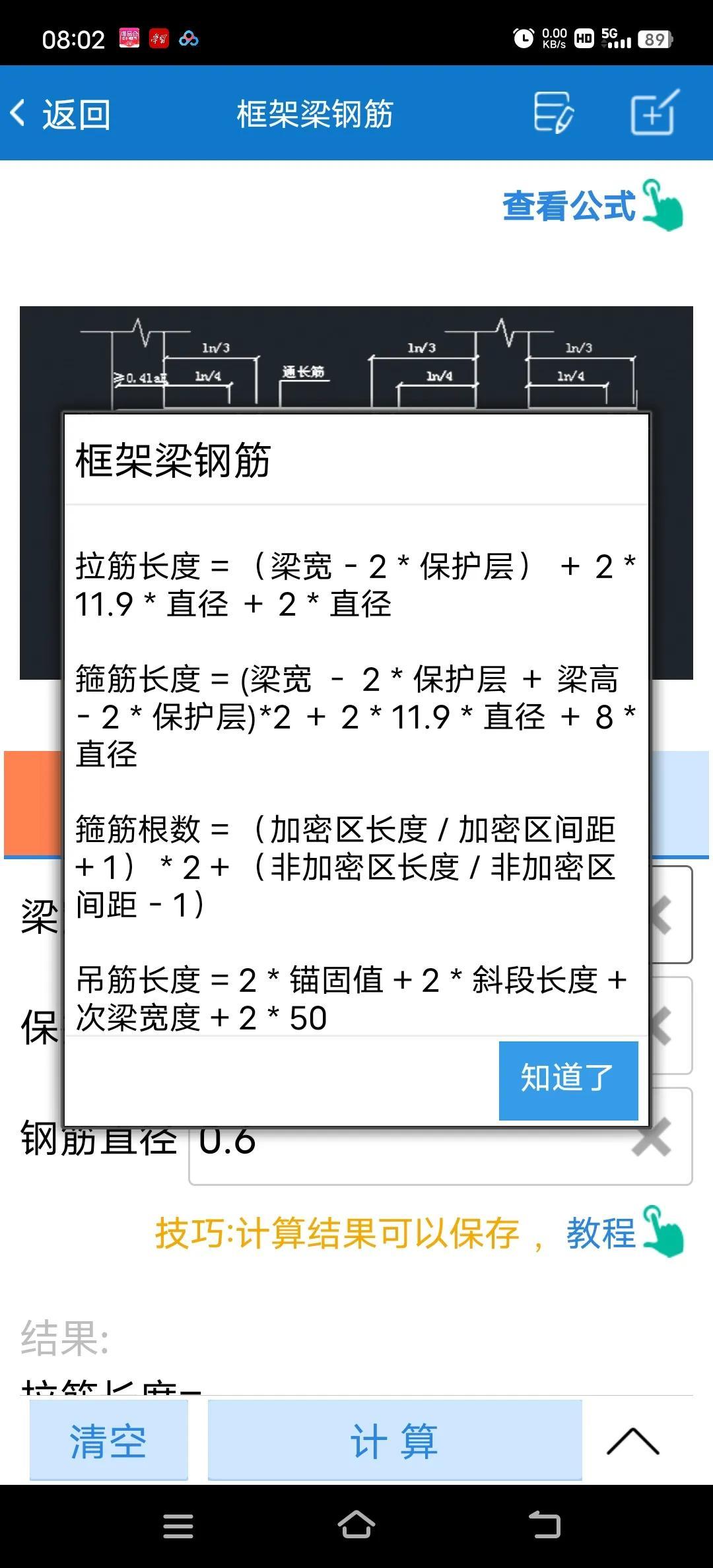Tap 清空 to clear all inputs
This screenshot has width=713, height=1568.
109,1441
